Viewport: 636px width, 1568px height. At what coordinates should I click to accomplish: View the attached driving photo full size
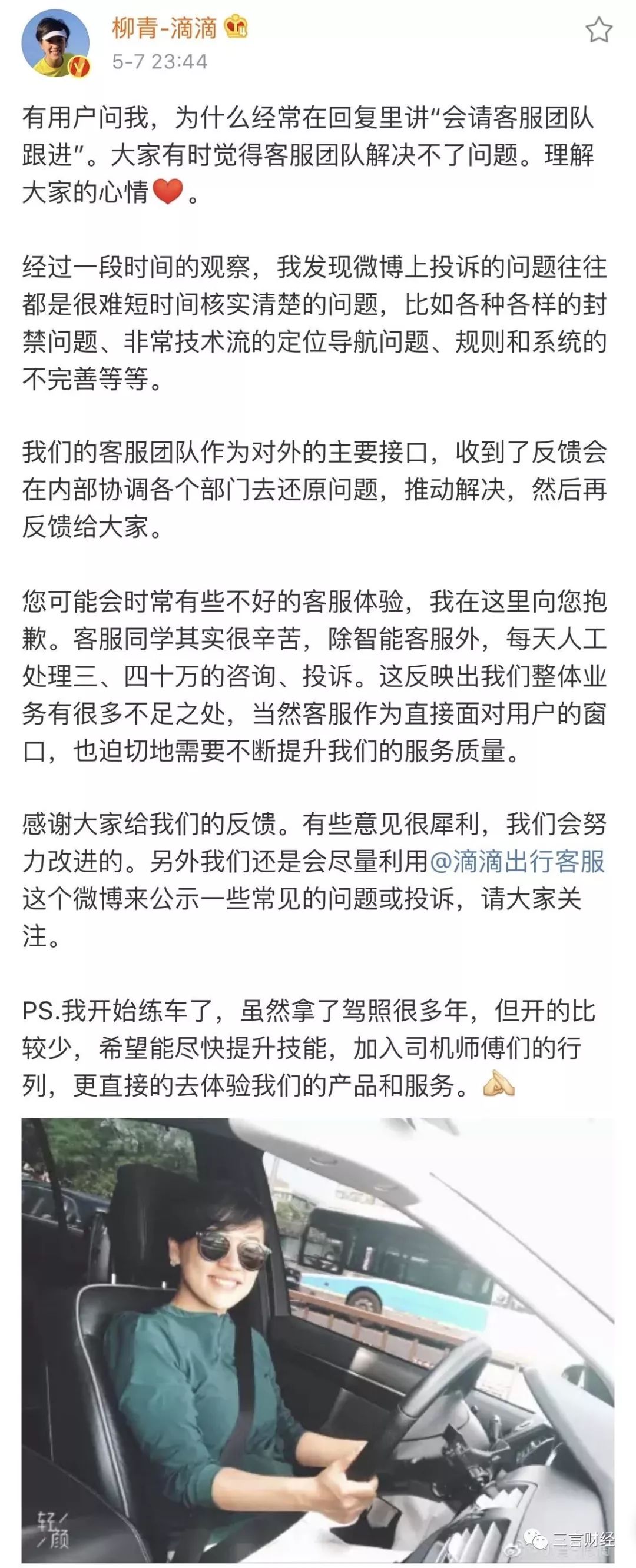coord(317,1339)
